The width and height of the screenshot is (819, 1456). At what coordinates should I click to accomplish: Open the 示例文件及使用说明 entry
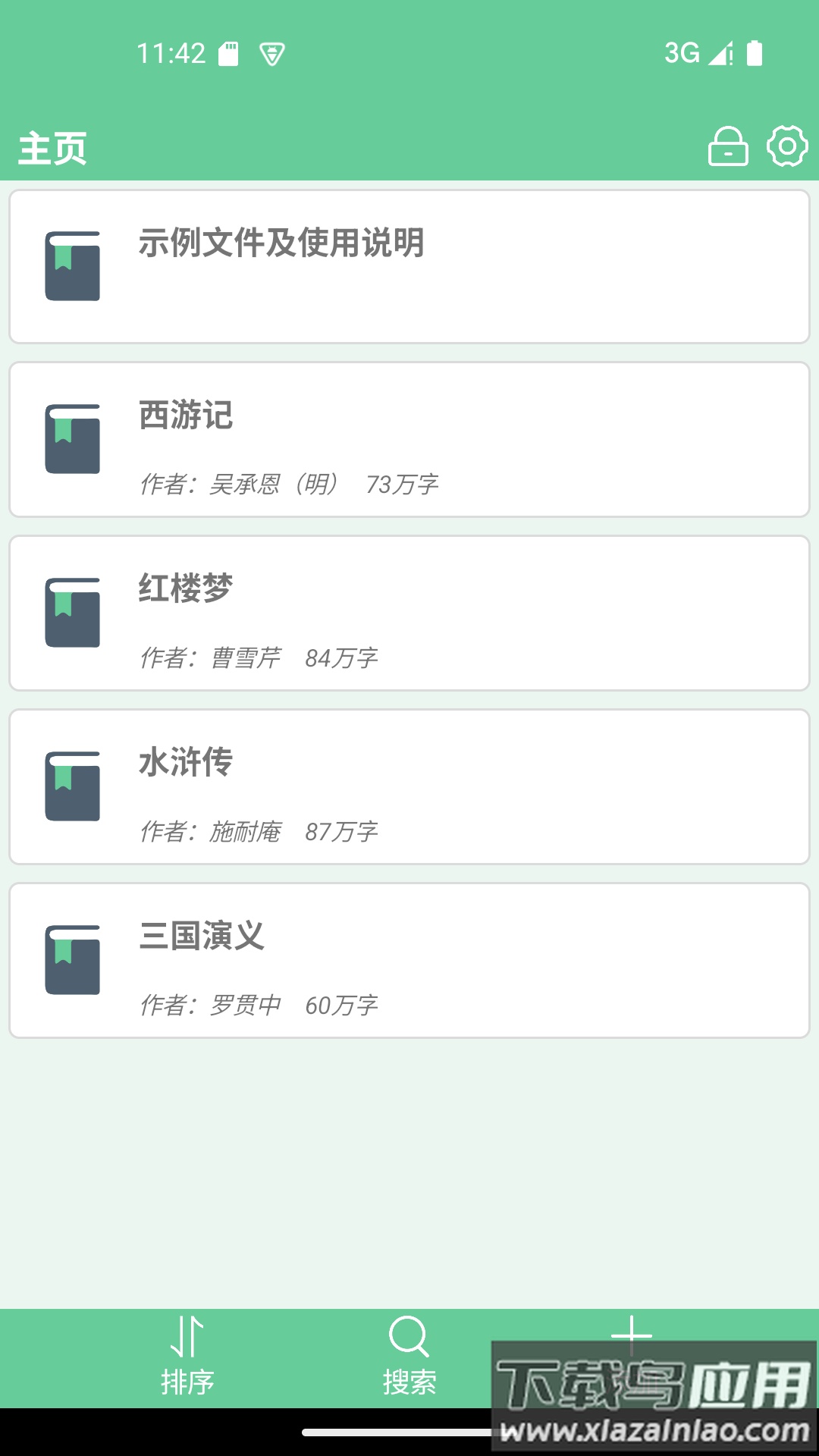click(x=409, y=265)
